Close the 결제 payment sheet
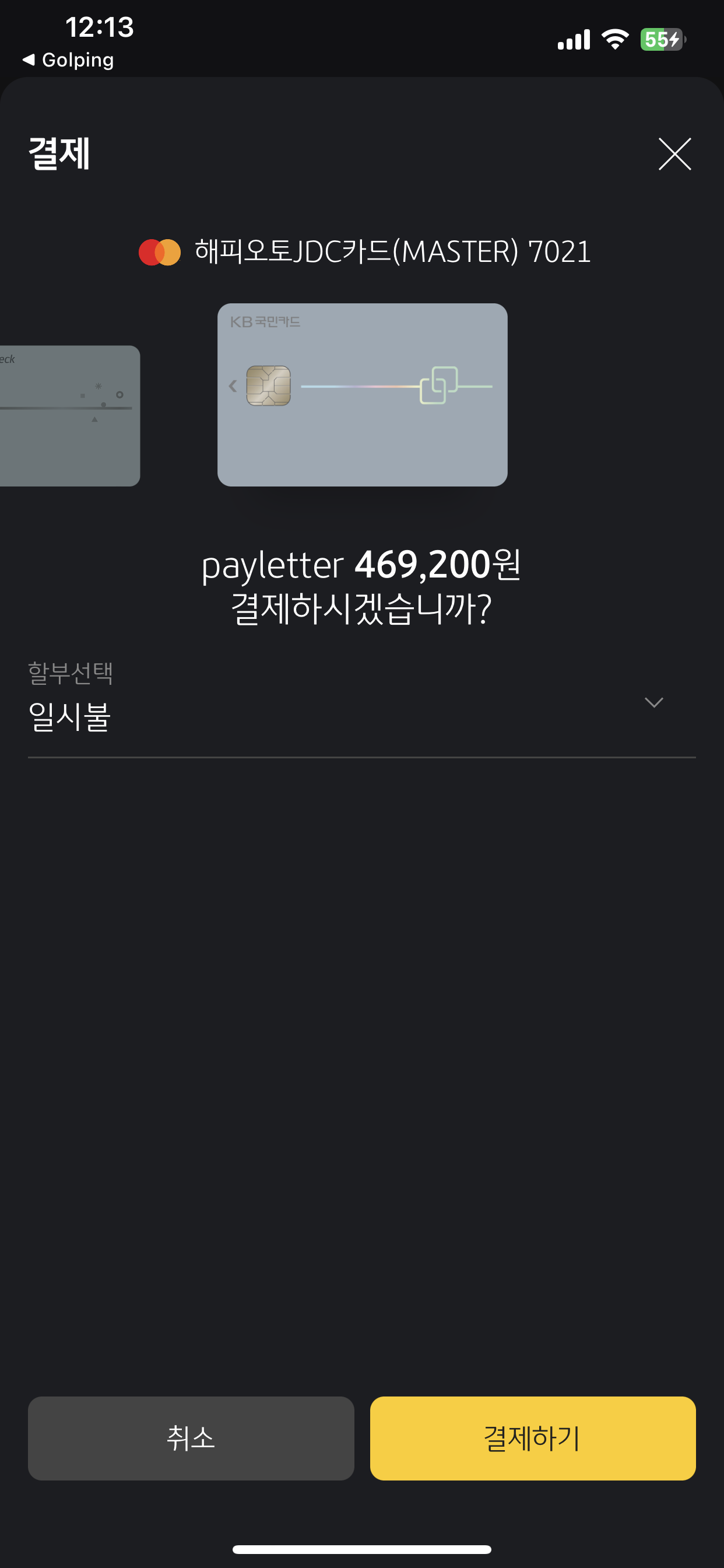Screen dimensions: 724x1568 pos(674,153)
